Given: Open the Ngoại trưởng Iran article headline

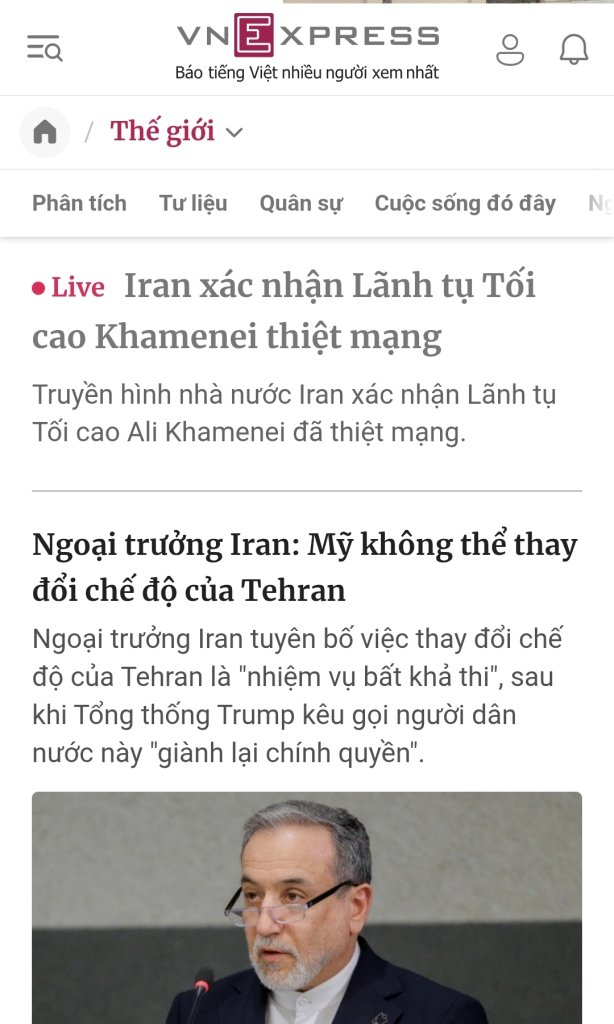Looking at the screenshot, I should (305, 567).
